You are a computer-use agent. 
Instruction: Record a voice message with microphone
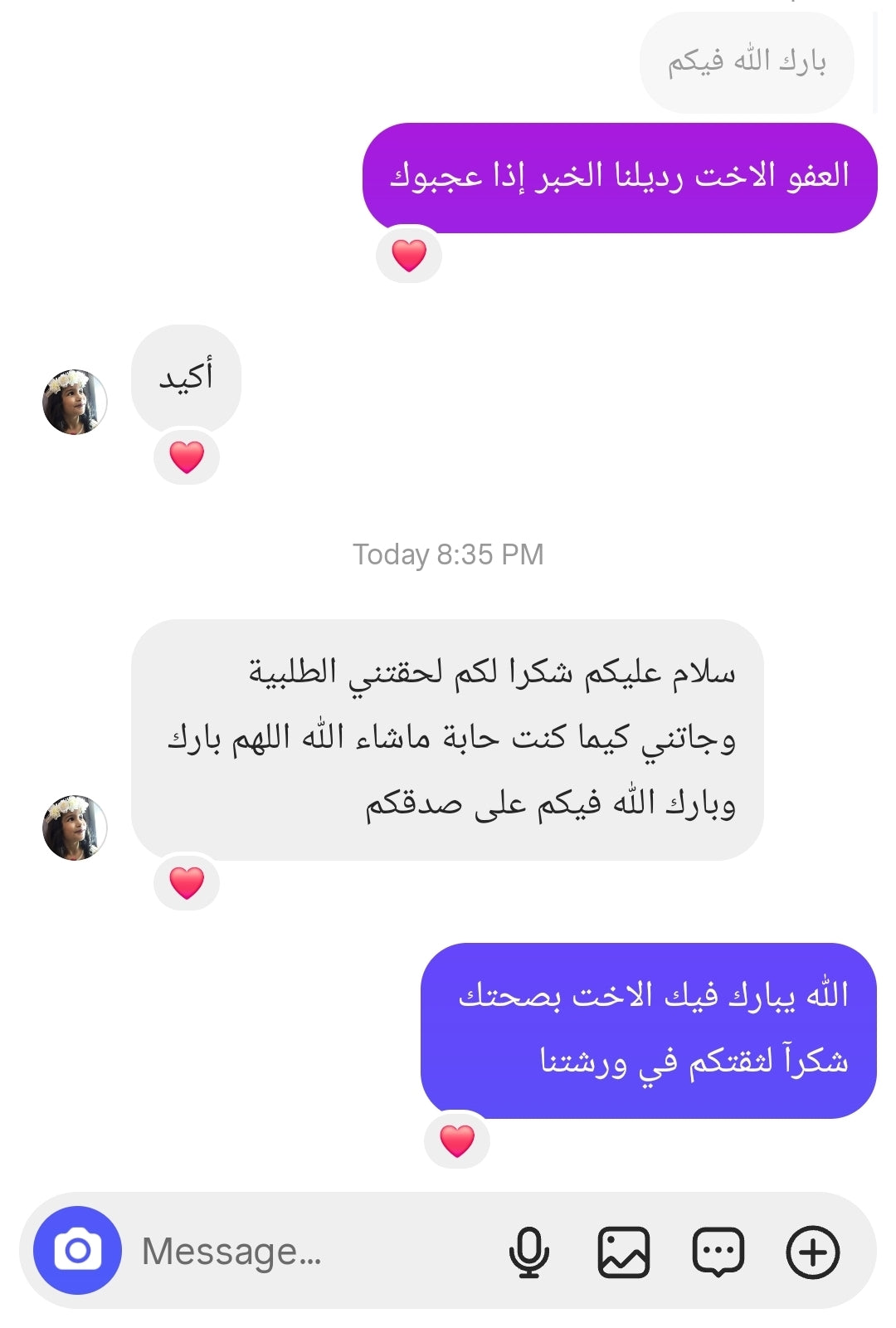point(528,1252)
